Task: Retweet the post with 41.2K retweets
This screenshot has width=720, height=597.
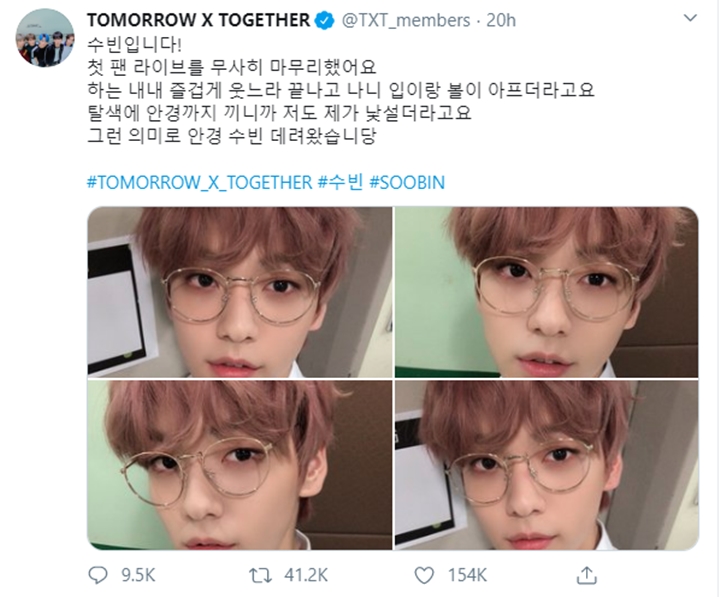Action: [x=261, y=575]
